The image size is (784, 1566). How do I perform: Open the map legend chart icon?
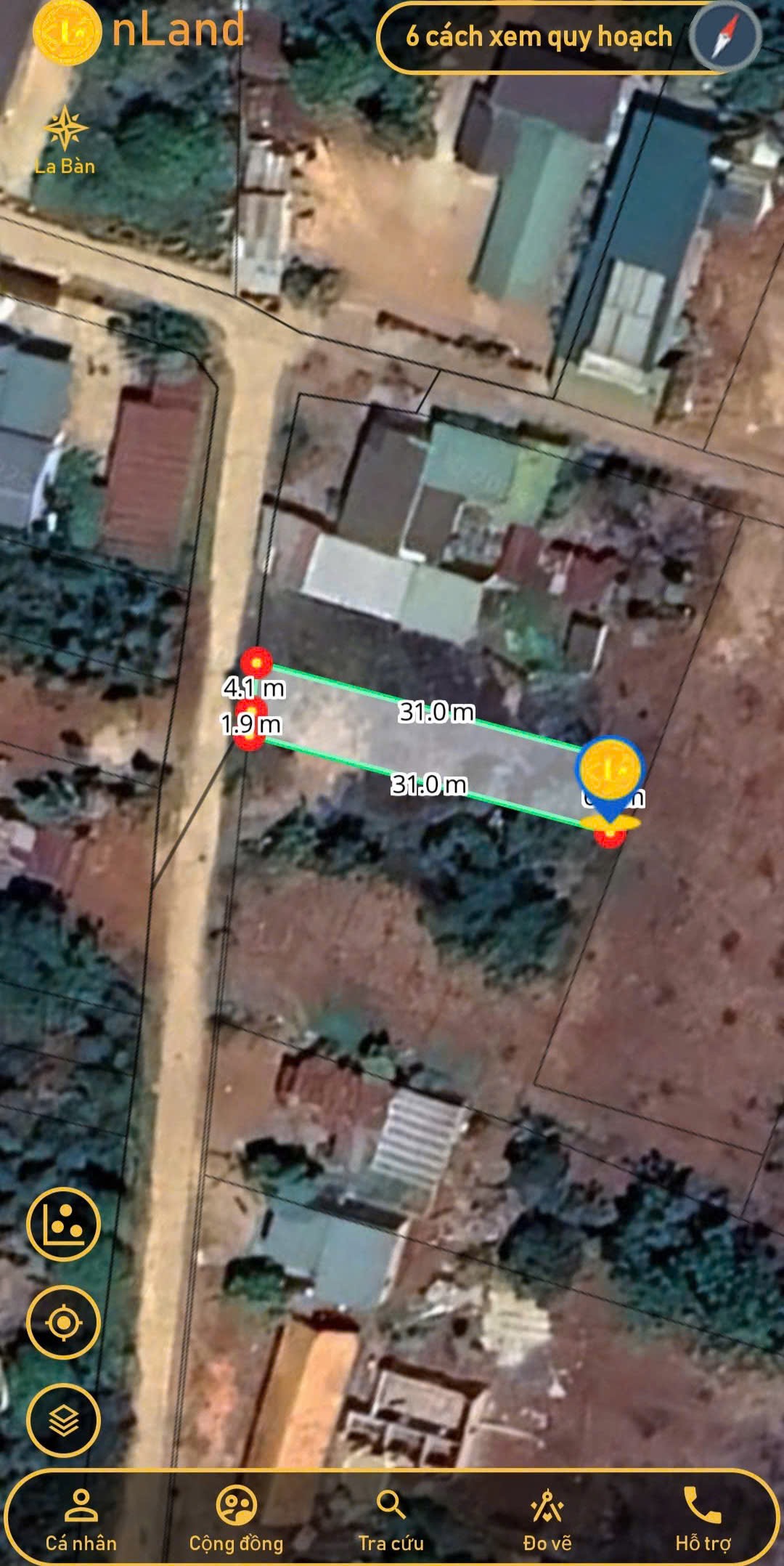tap(64, 1225)
